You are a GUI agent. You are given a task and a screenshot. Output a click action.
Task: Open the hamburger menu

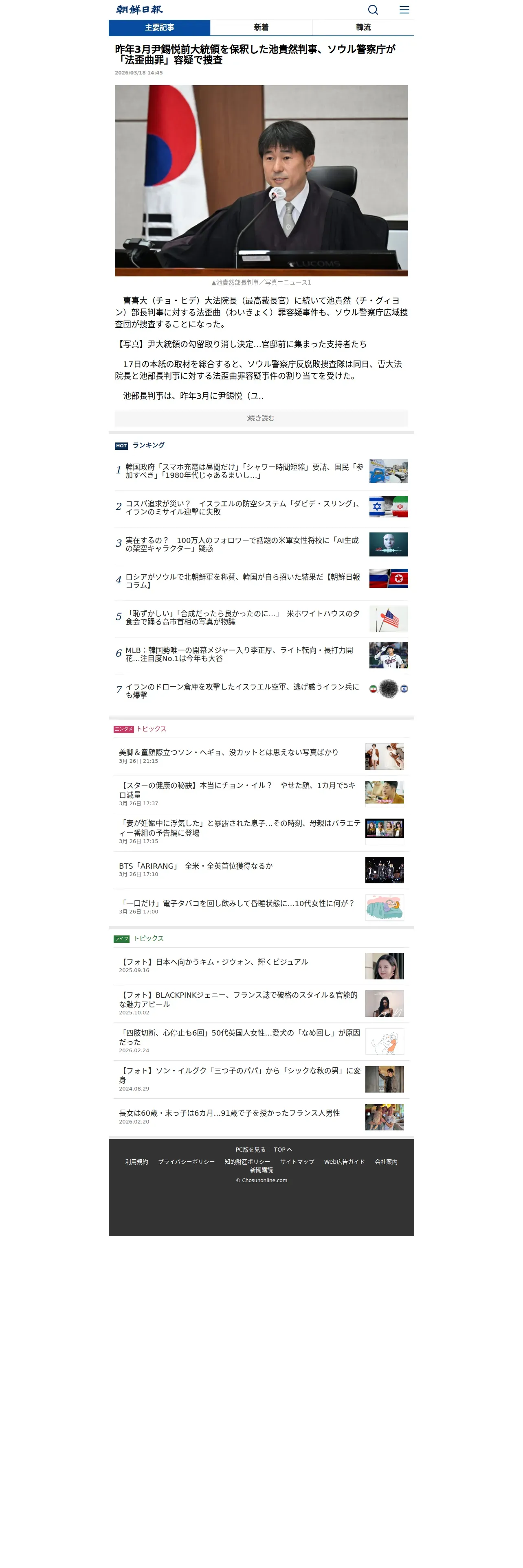pos(404,10)
